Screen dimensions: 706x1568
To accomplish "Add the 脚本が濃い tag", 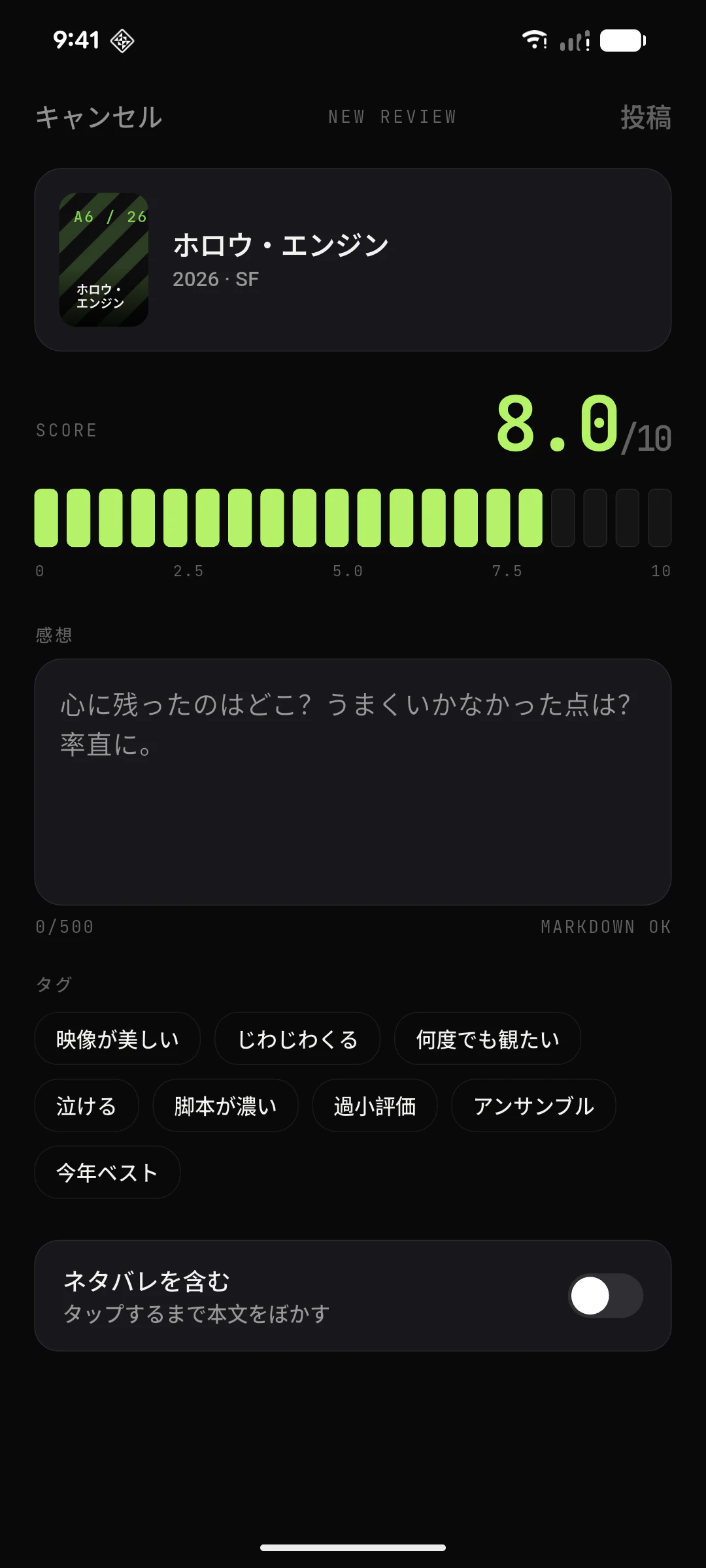I will click(x=226, y=1105).
